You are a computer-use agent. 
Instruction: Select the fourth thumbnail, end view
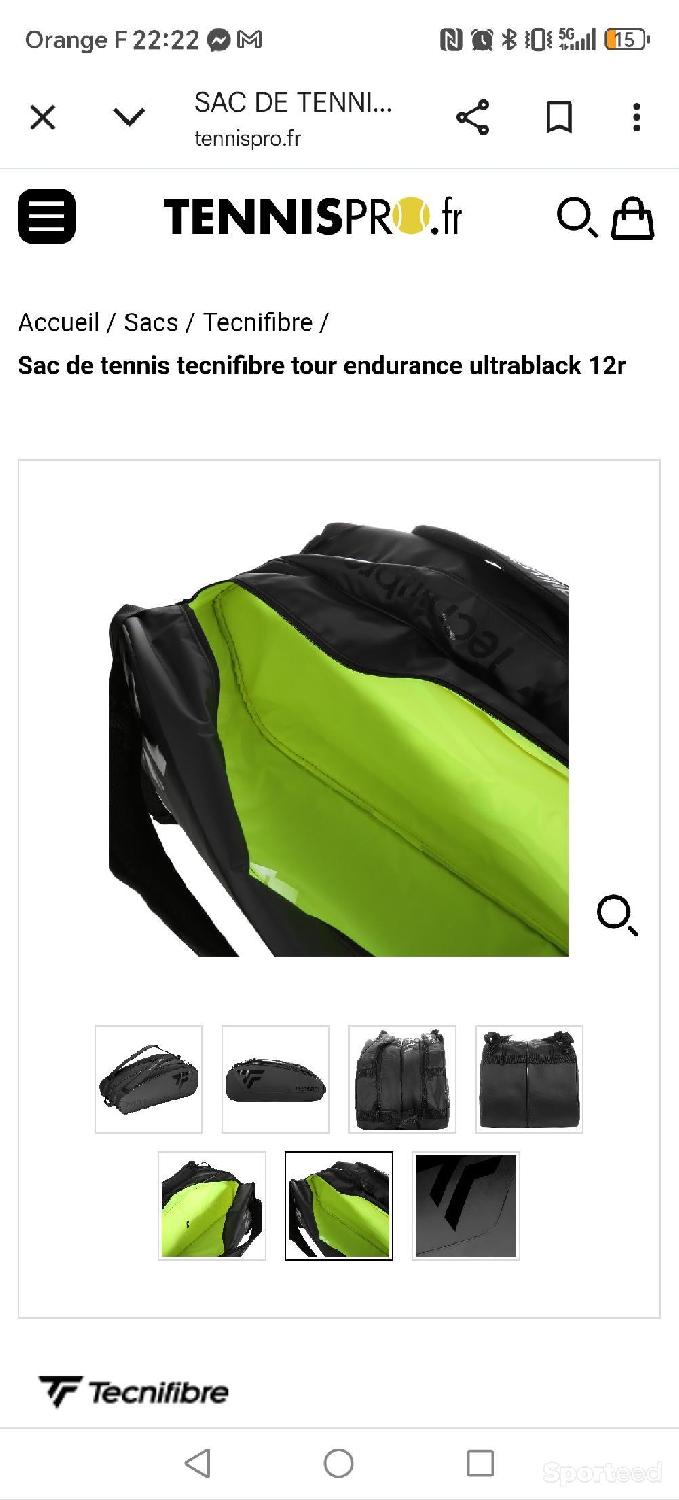(529, 1079)
